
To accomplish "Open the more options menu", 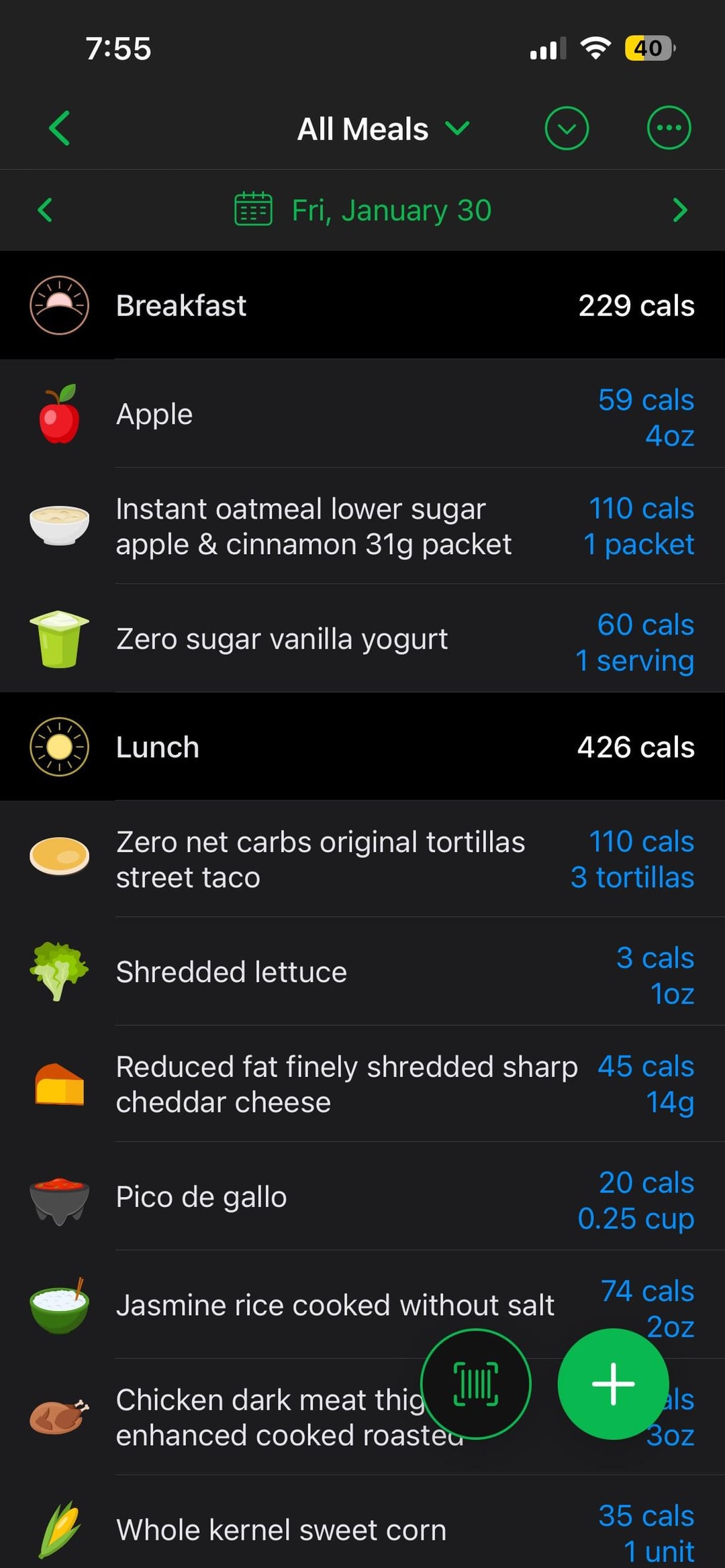I will (669, 128).
